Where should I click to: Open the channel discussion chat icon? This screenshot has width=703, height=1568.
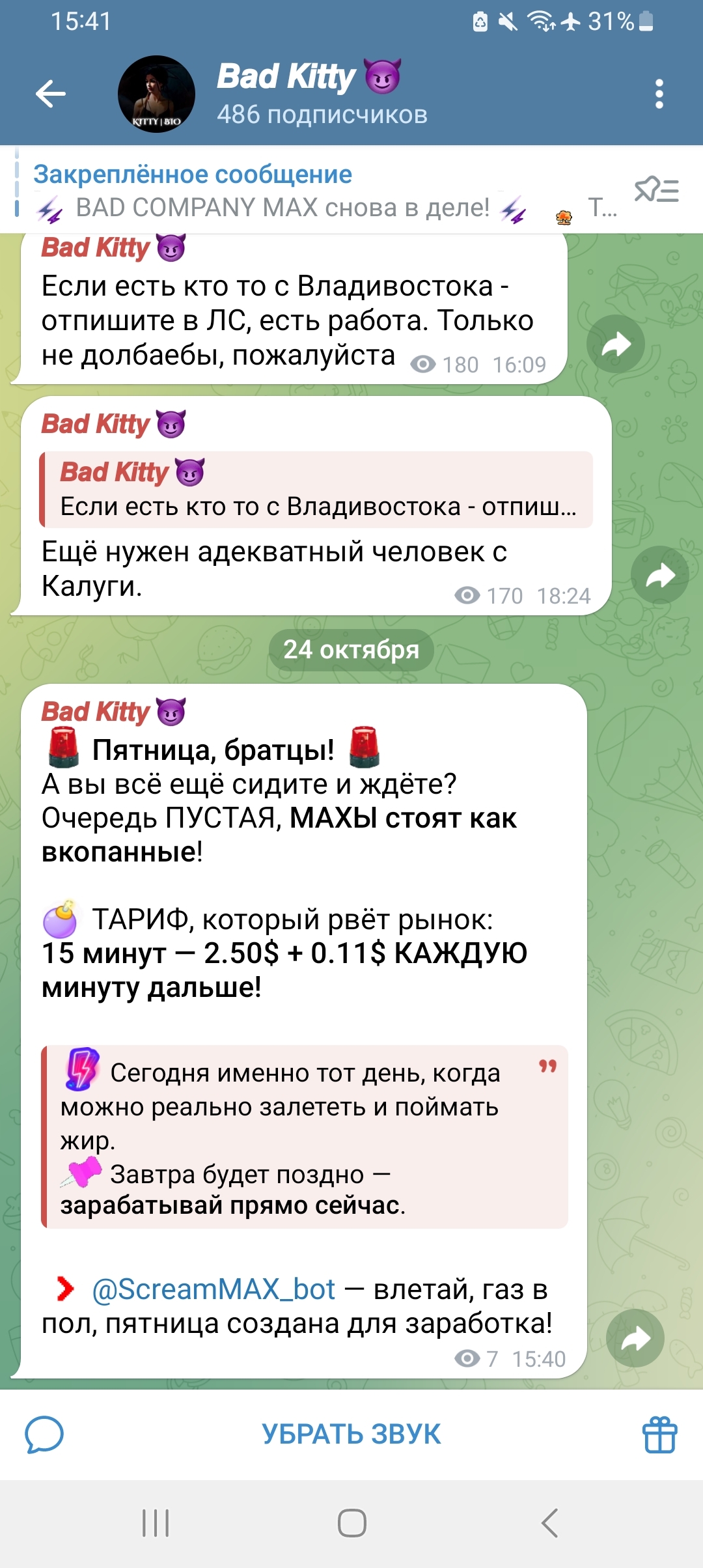point(44,1434)
